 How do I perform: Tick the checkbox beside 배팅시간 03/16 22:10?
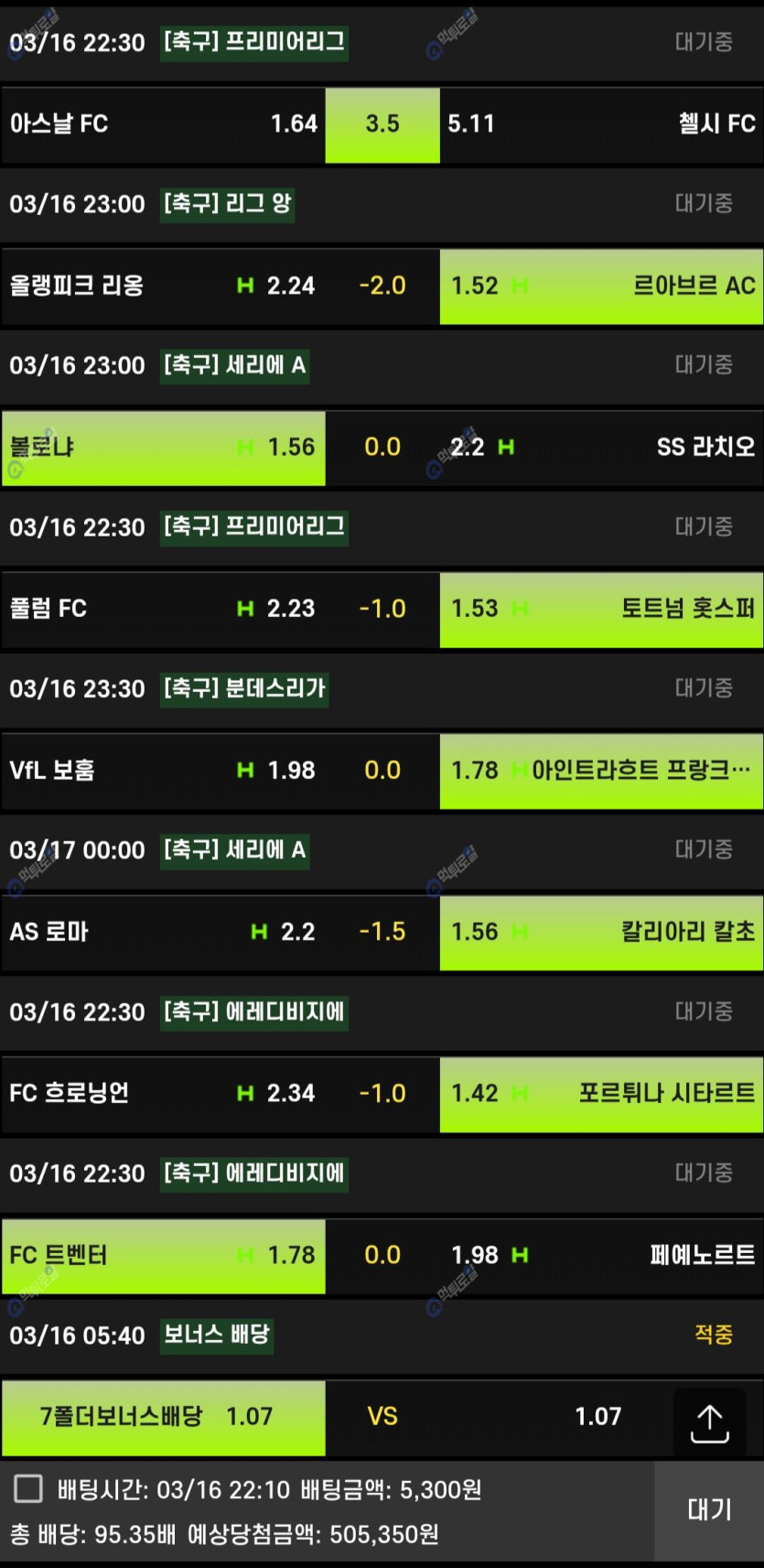[28, 1489]
